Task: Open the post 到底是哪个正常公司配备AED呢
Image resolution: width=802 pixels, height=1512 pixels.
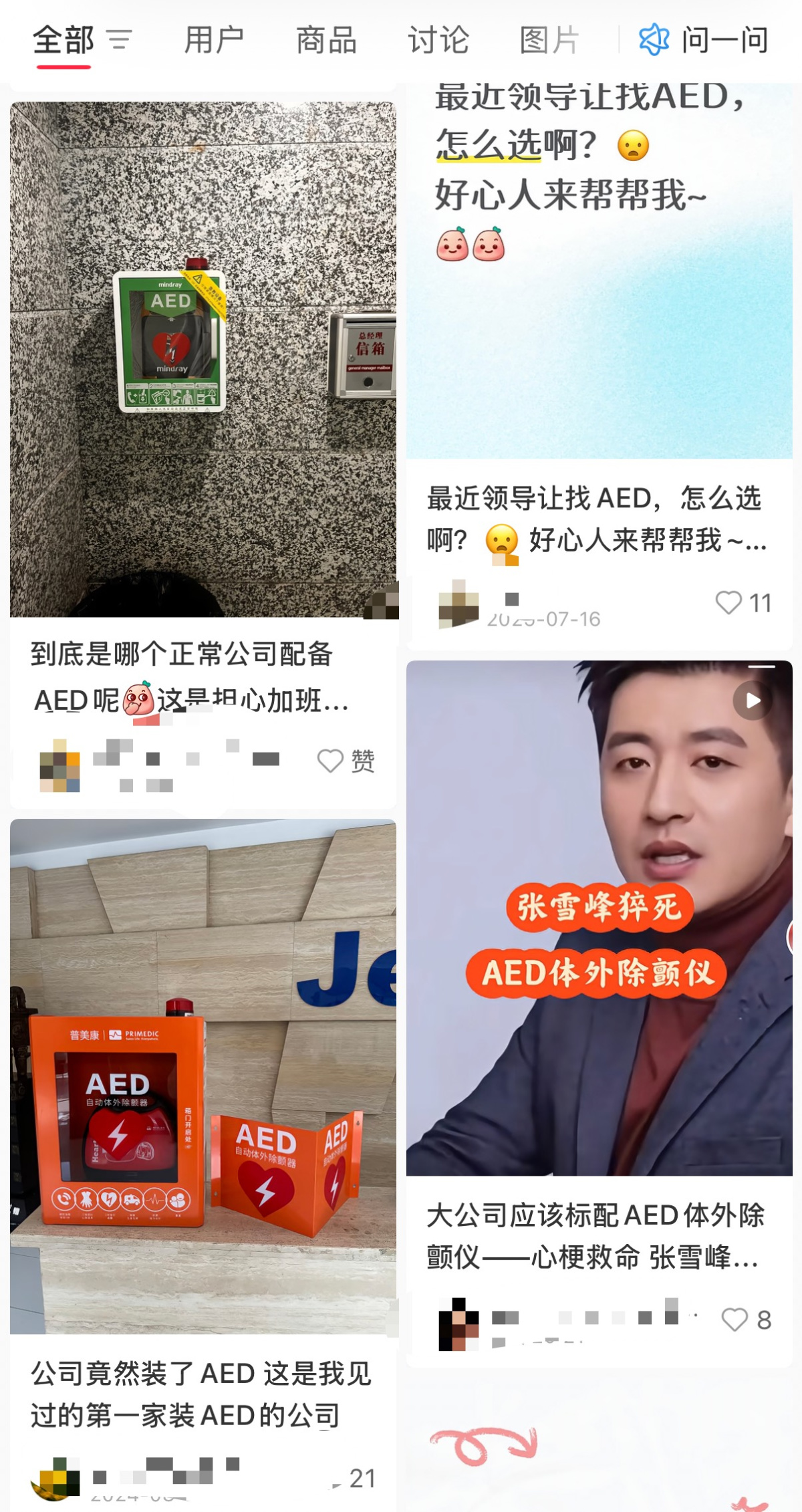Action: [203, 359]
